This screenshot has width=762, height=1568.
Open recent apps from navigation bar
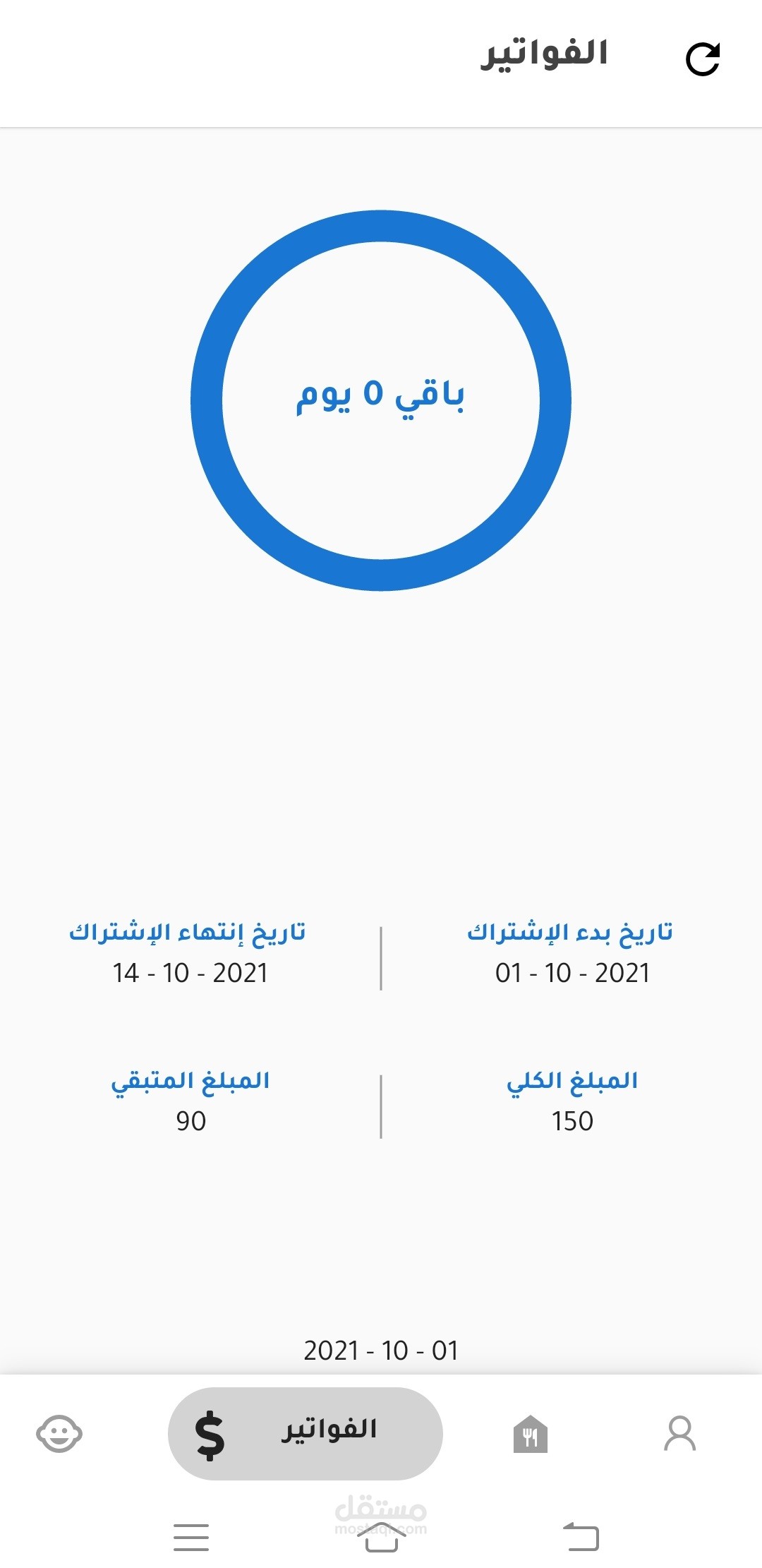[x=191, y=1537]
